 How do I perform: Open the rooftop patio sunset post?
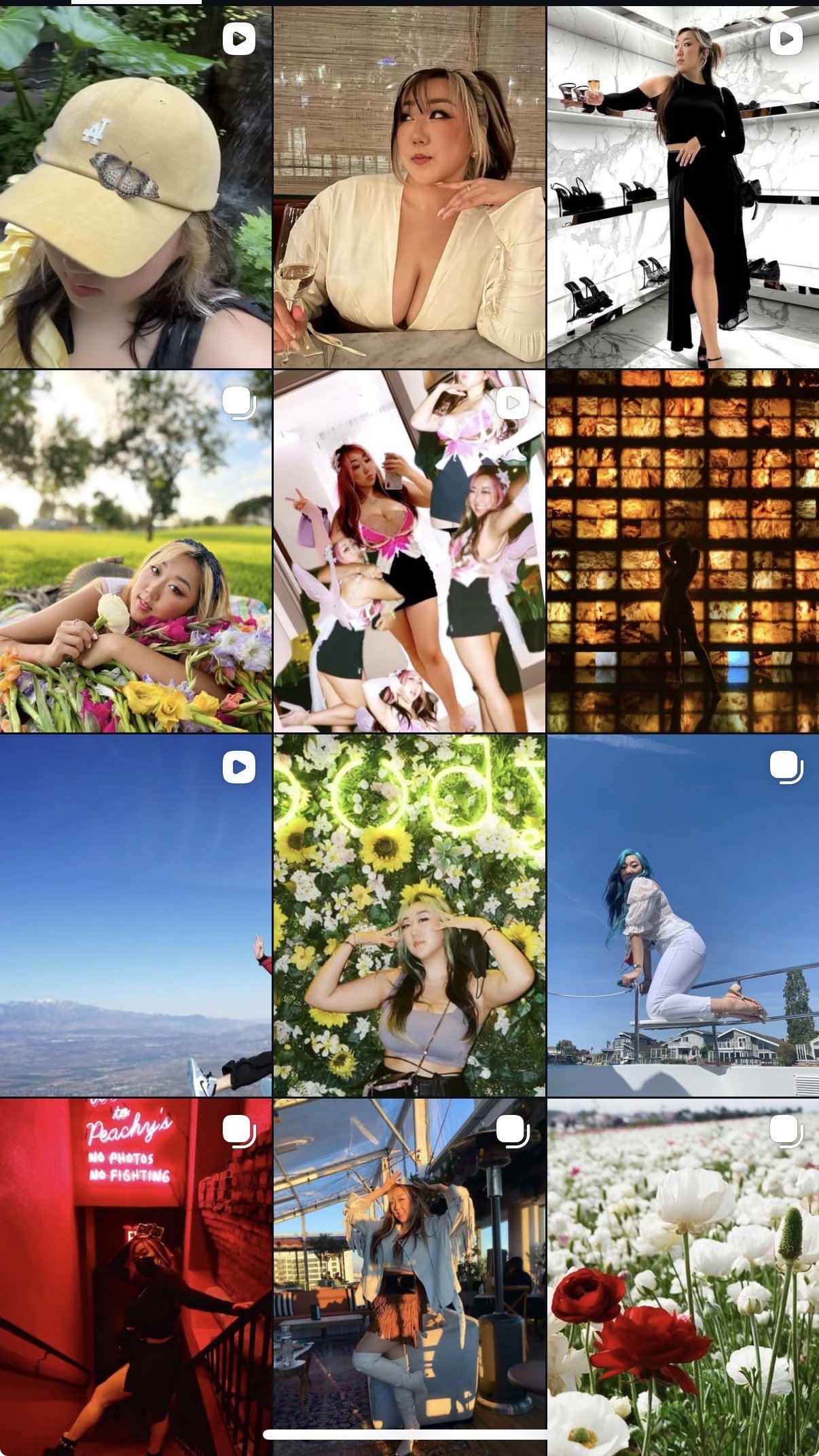409,1264
